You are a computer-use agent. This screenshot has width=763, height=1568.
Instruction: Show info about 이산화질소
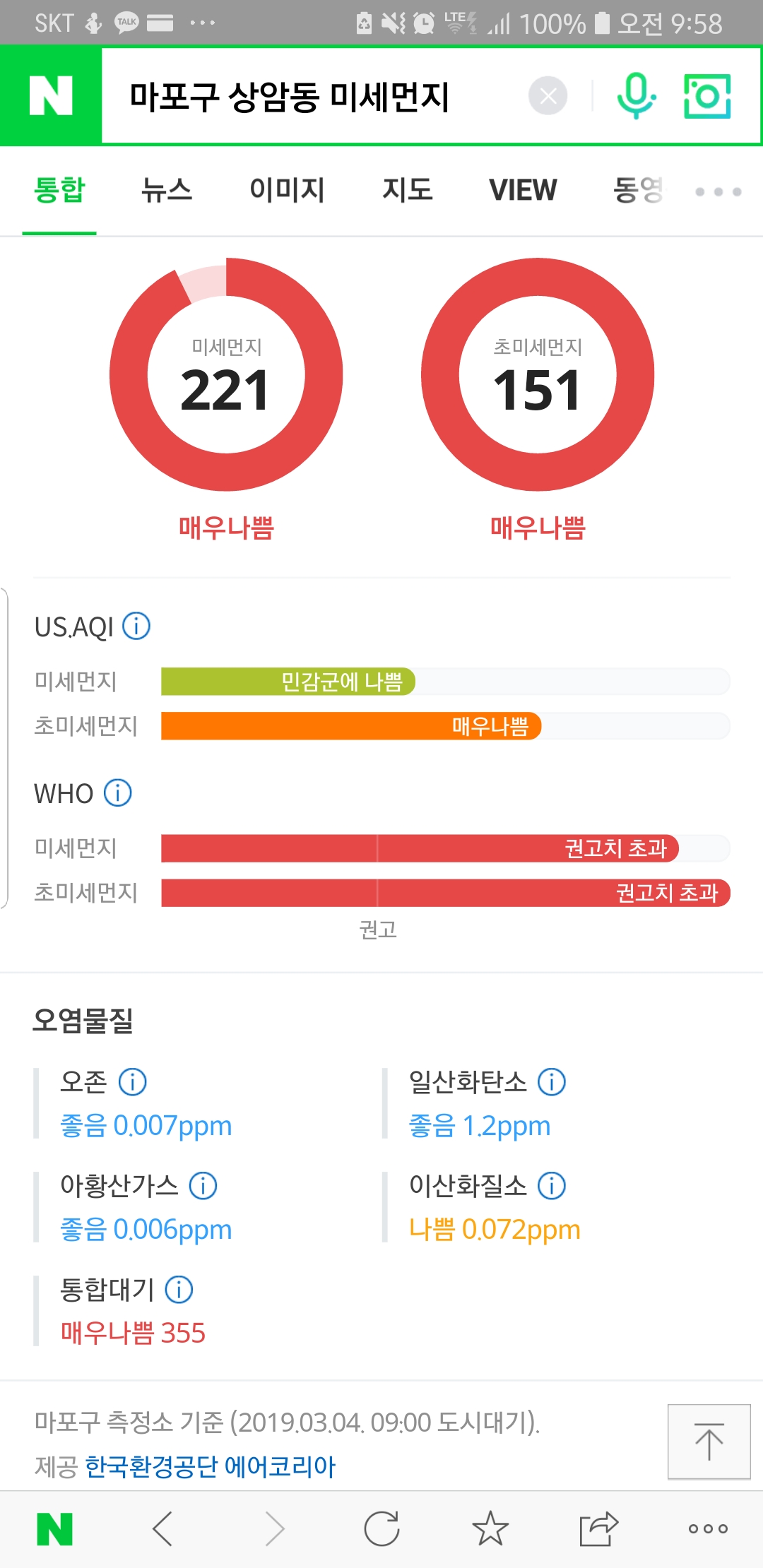(x=552, y=1185)
